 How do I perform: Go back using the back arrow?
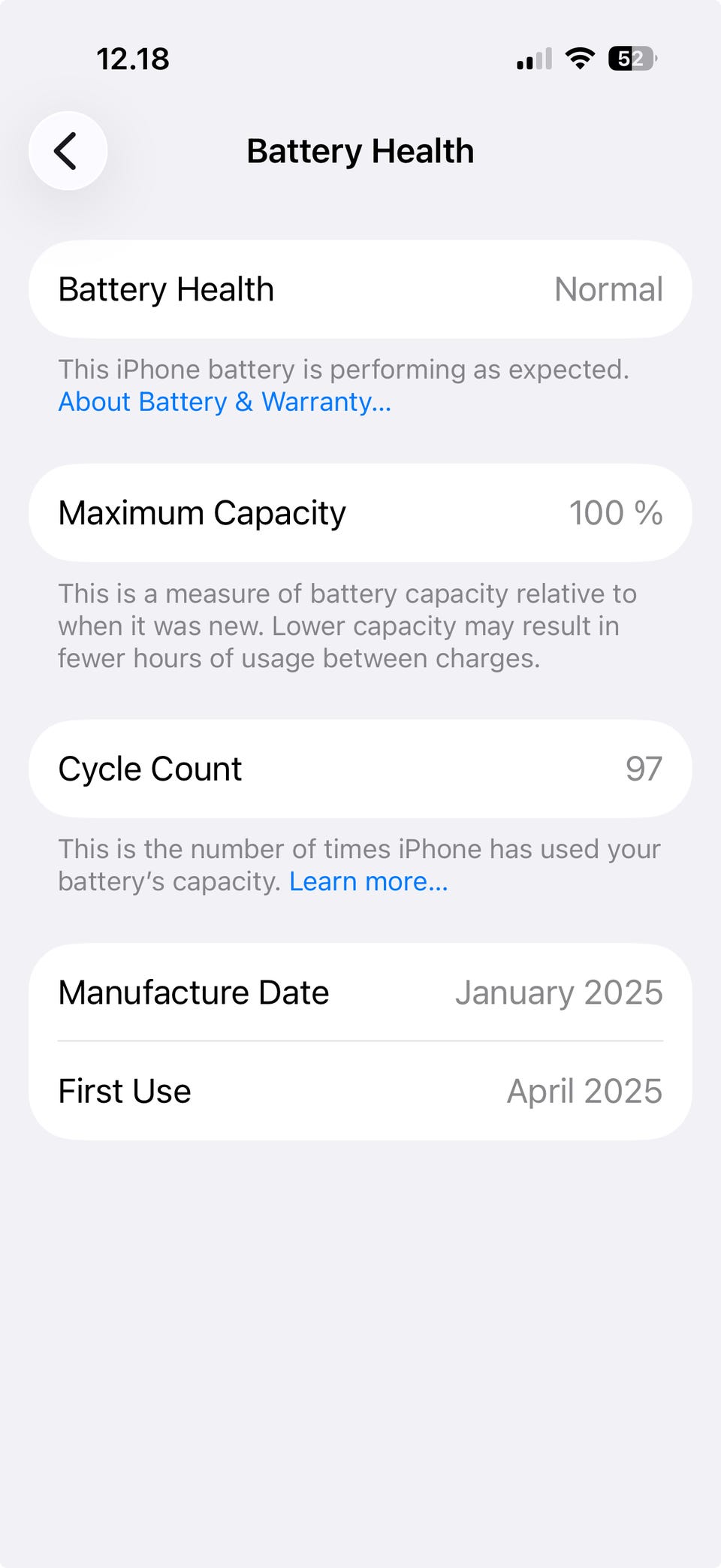[68, 151]
